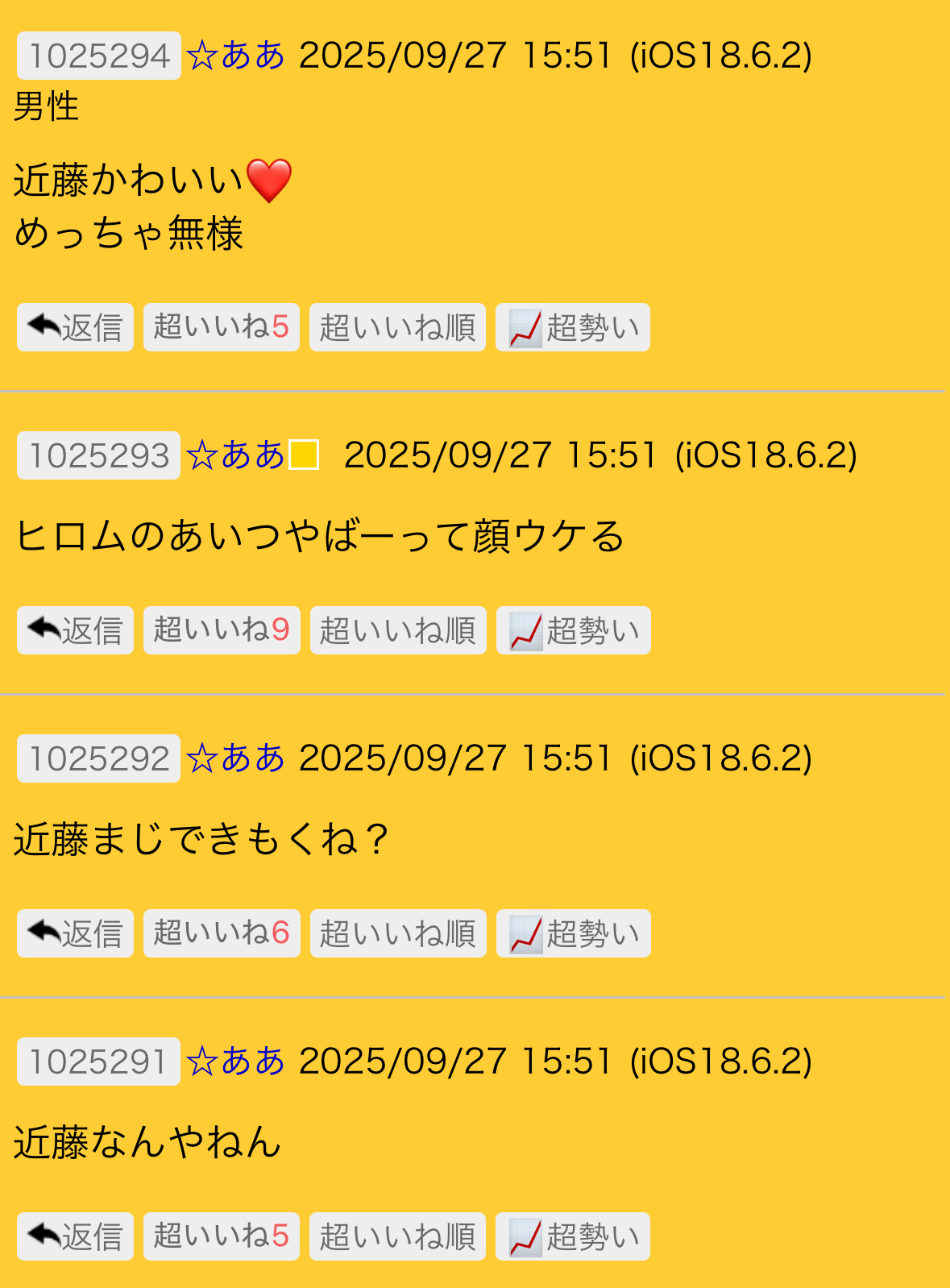Tap the ☆ああ username on post 1025291
This screenshot has height=1288, width=950.
(235, 1062)
